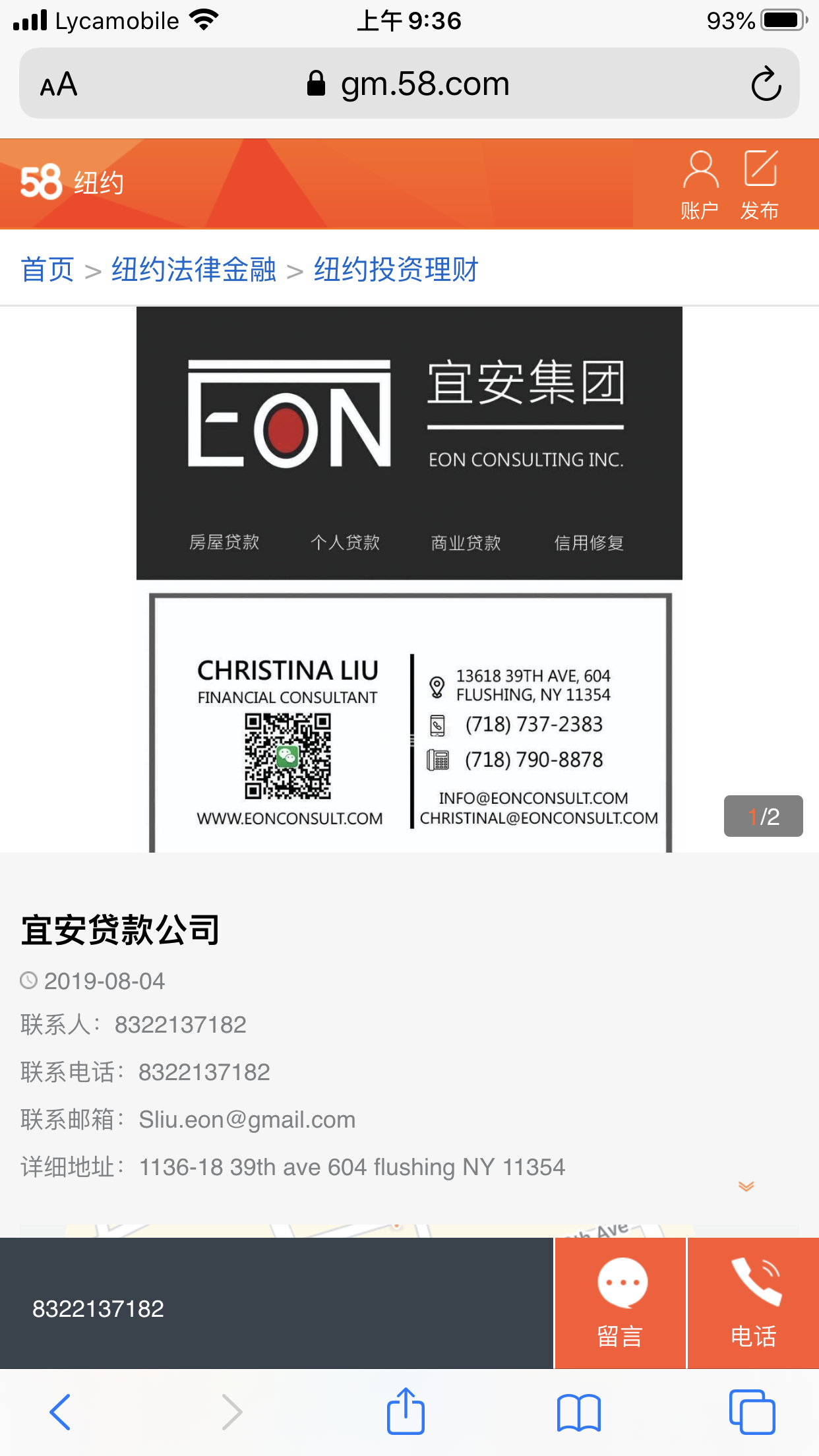Call the lister via 电话 button
This screenshot has height=1456, width=819.
tap(753, 1303)
